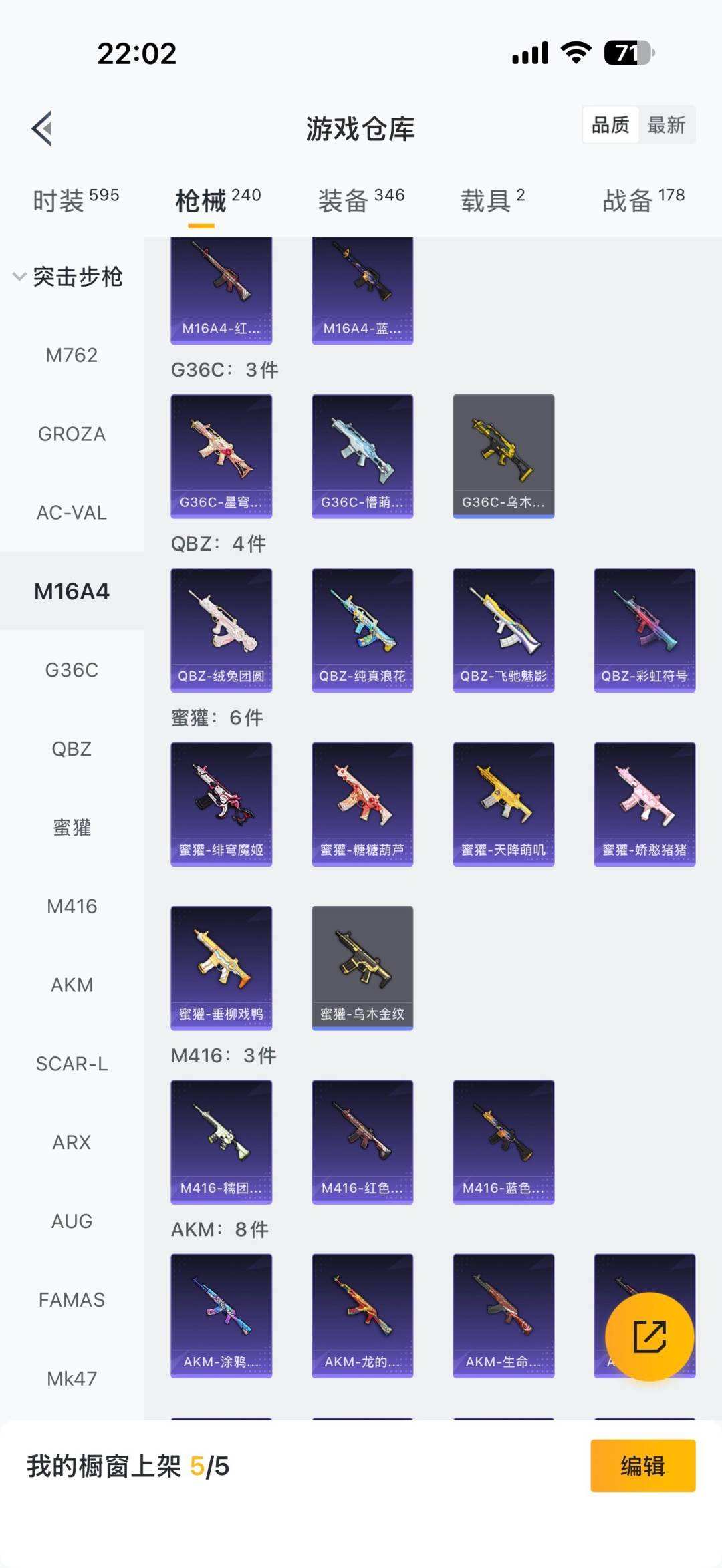This screenshot has width=722, height=1568.
Task: Go back from 游戏仓库
Action: click(x=42, y=128)
